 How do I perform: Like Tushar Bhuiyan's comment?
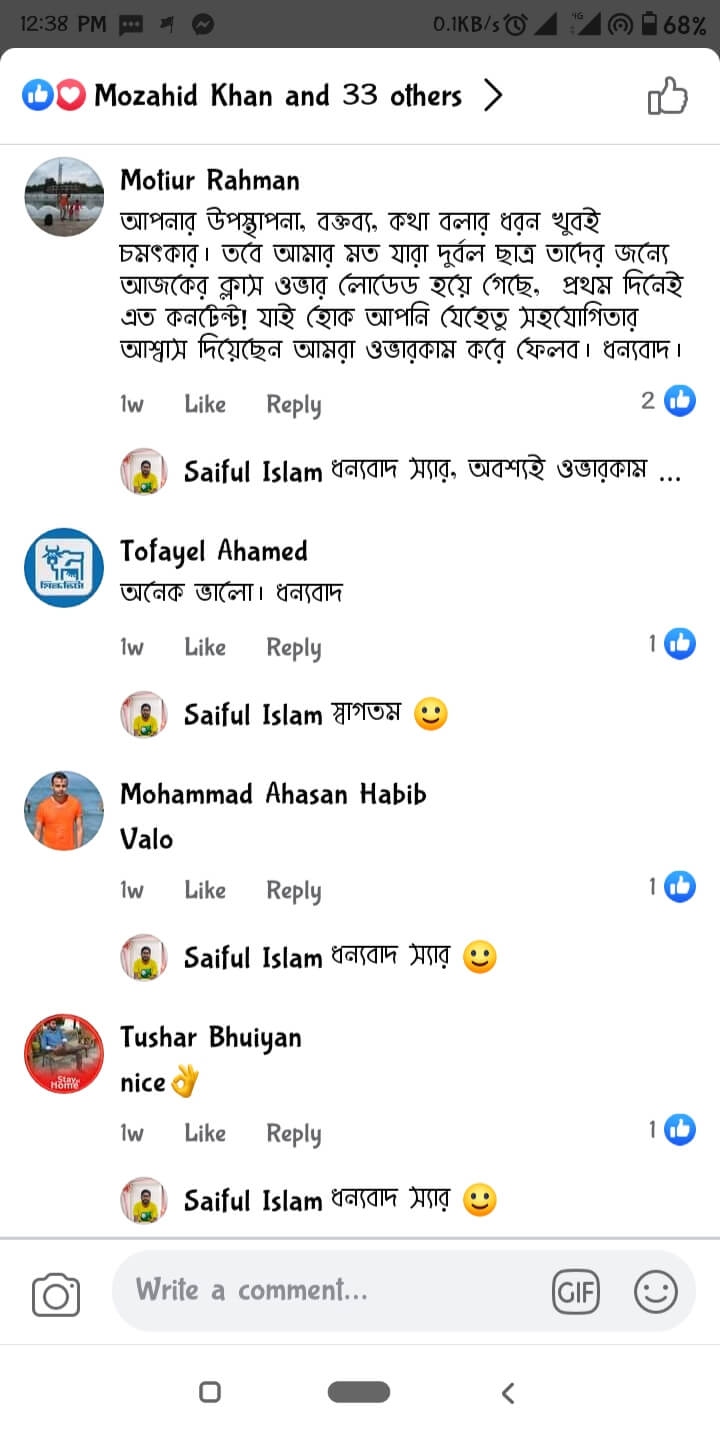click(x=205, y=1133)
